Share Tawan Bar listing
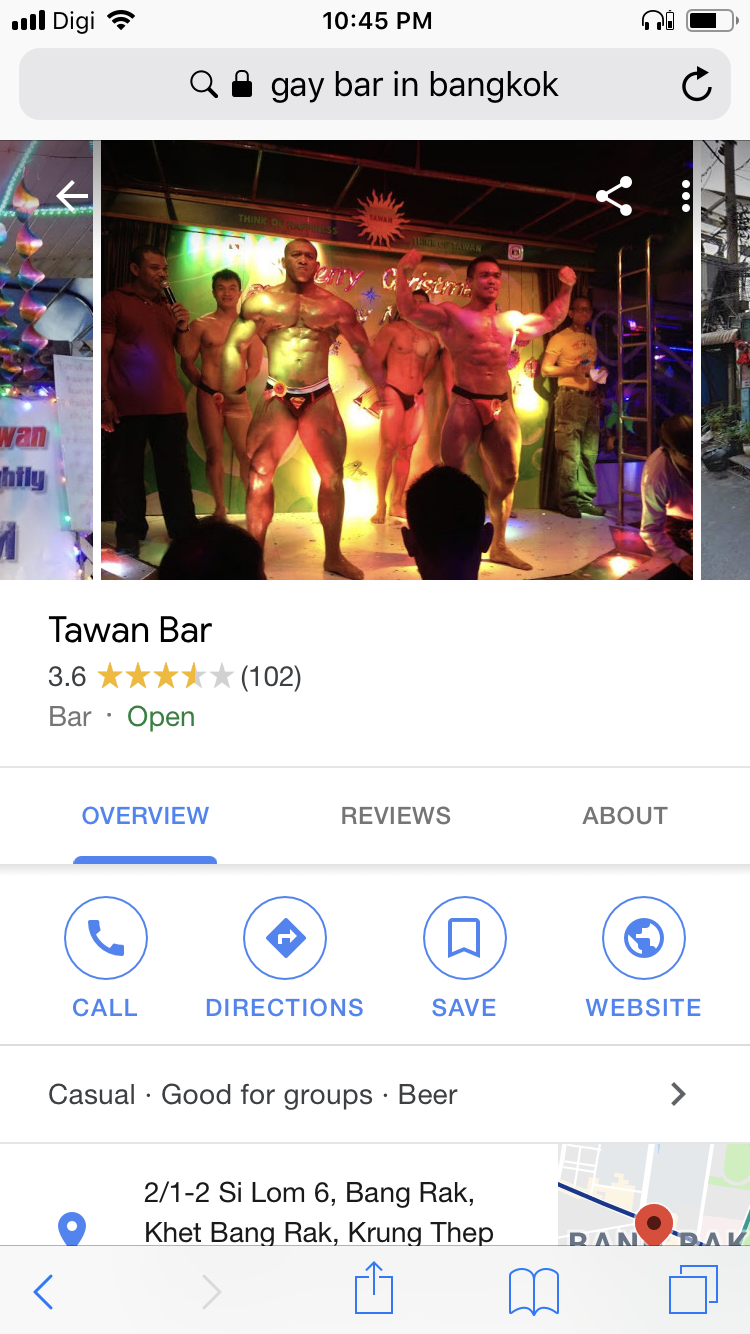Viewport: 750px width, 1334px height. click(613, 196)
